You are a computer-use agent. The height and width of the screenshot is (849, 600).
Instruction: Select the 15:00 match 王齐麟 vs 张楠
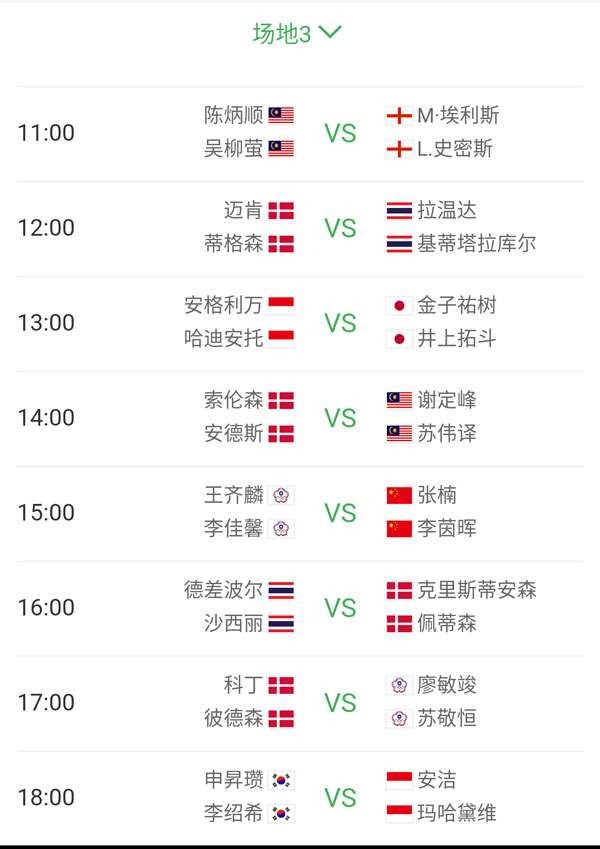(x=300, y=513)
